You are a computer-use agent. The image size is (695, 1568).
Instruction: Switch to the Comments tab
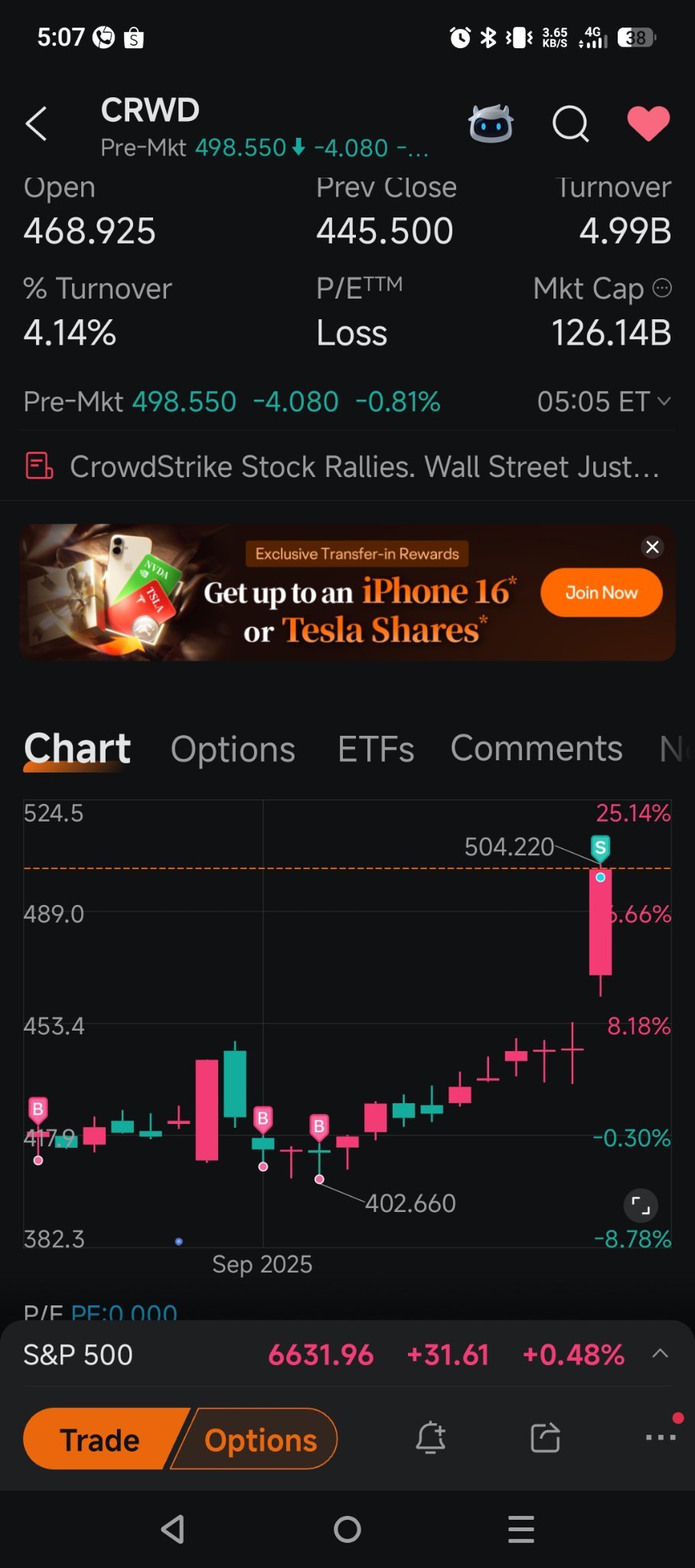pos(537,749)
